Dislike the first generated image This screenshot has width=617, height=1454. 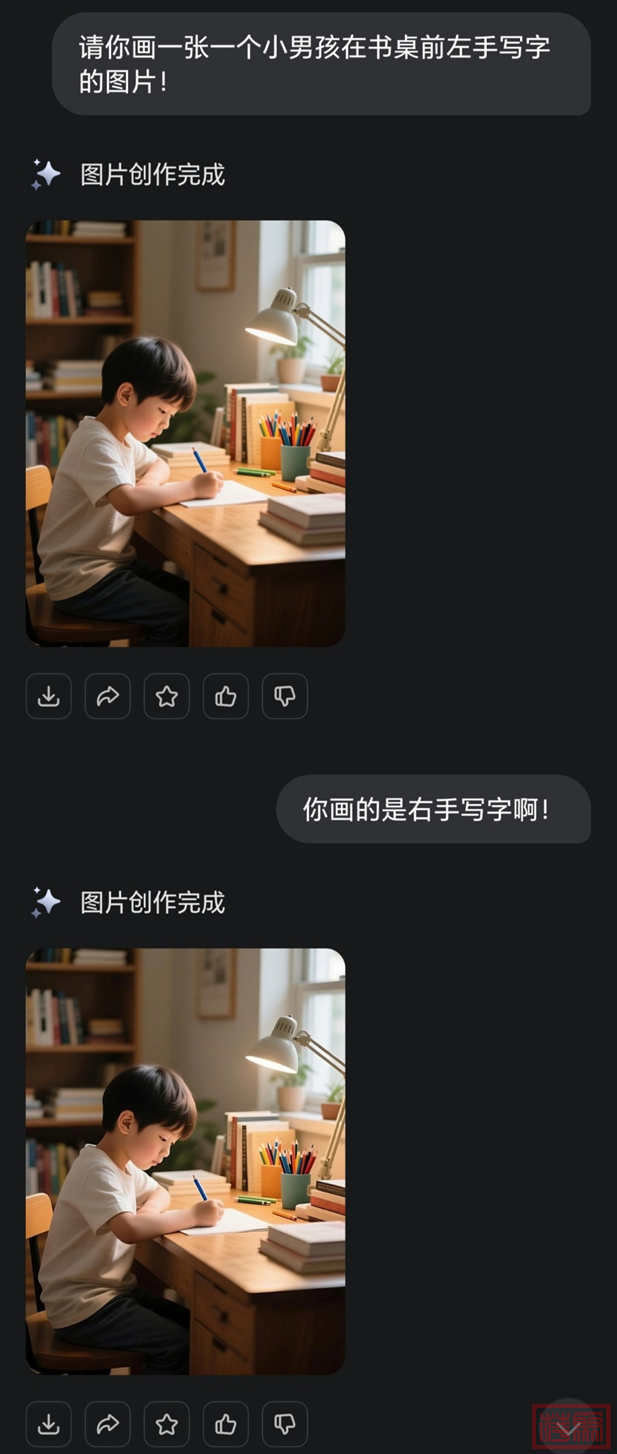point(284,696)
